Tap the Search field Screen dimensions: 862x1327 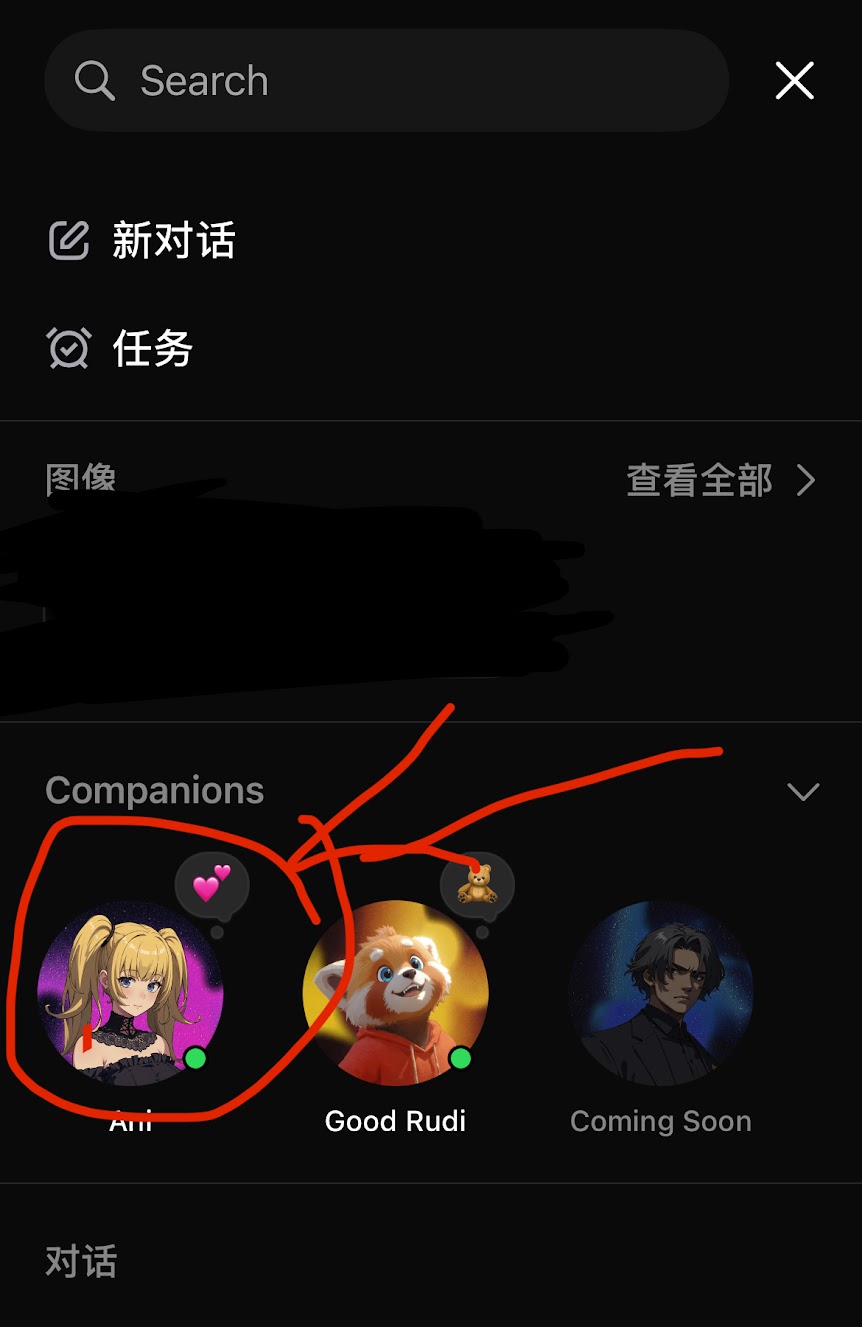pyautogui.click(x=385, y=81)
